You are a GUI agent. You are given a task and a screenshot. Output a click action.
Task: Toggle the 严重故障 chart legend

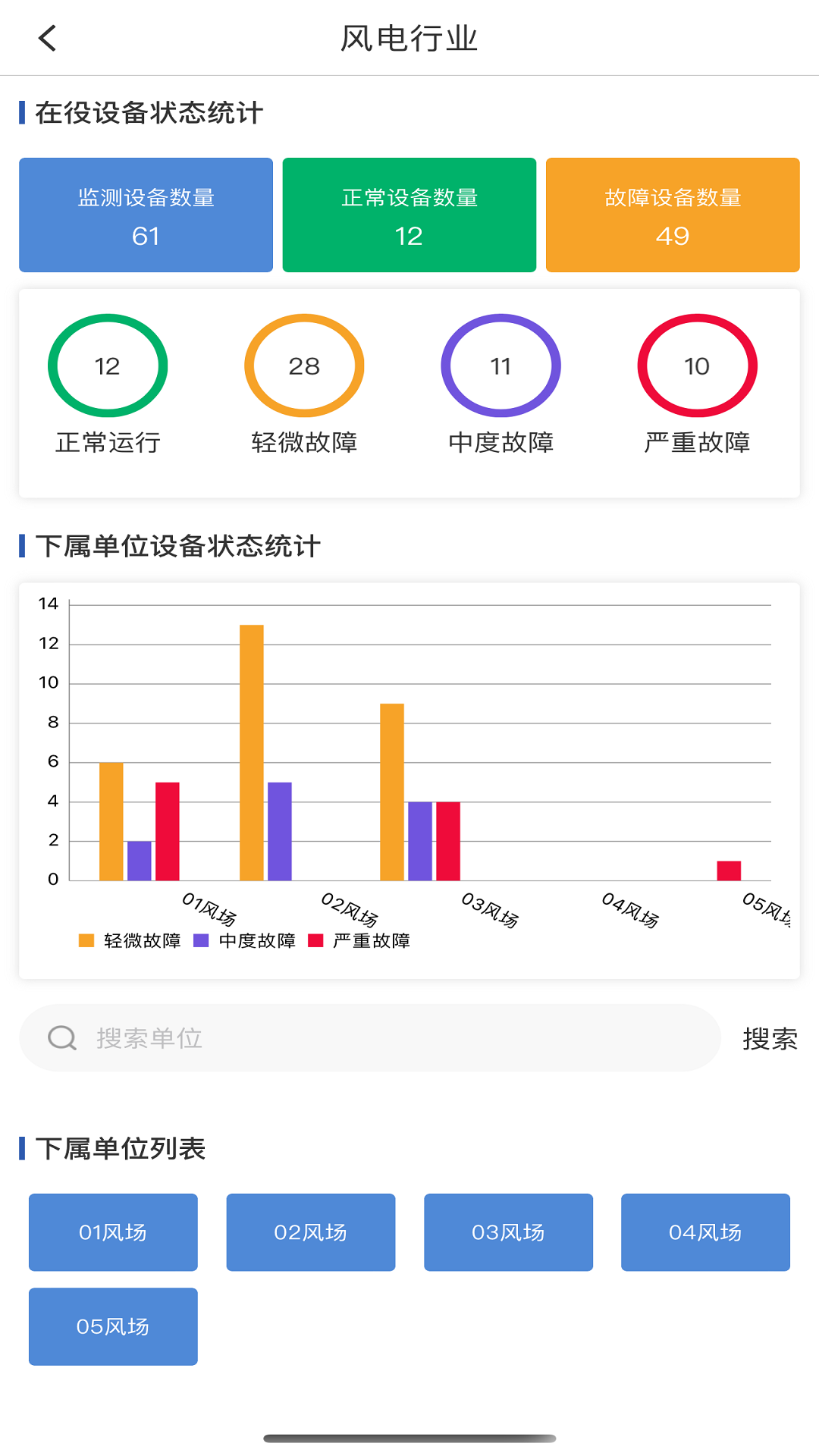359,940
